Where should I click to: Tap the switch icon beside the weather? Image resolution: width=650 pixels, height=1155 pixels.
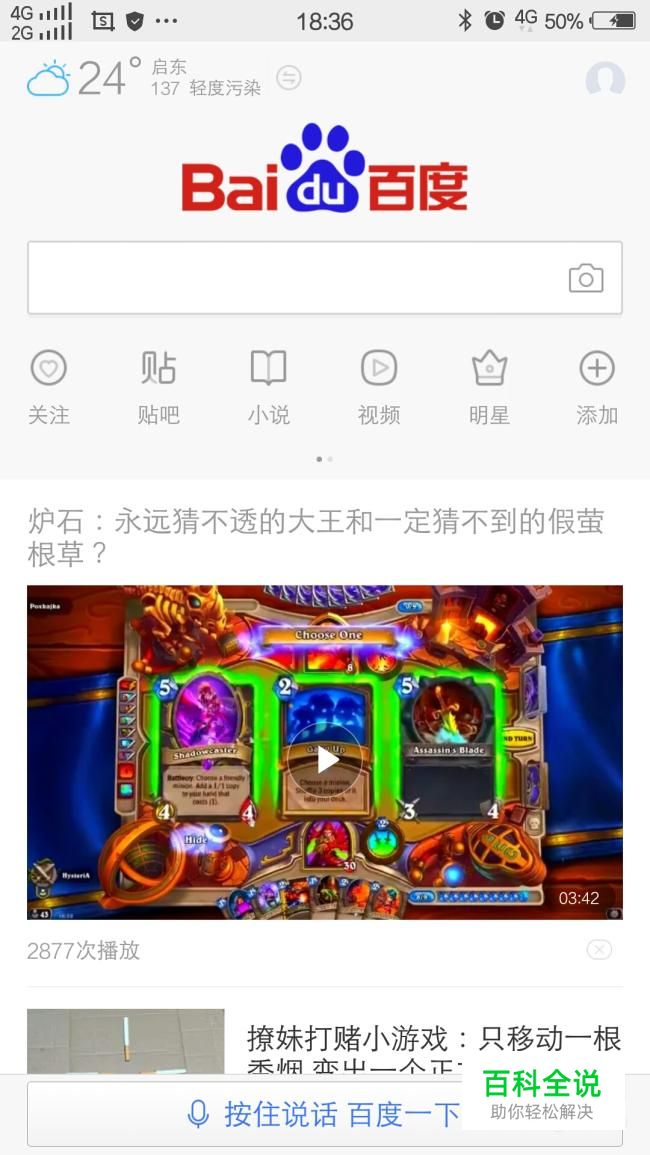(x=289, y=78)
